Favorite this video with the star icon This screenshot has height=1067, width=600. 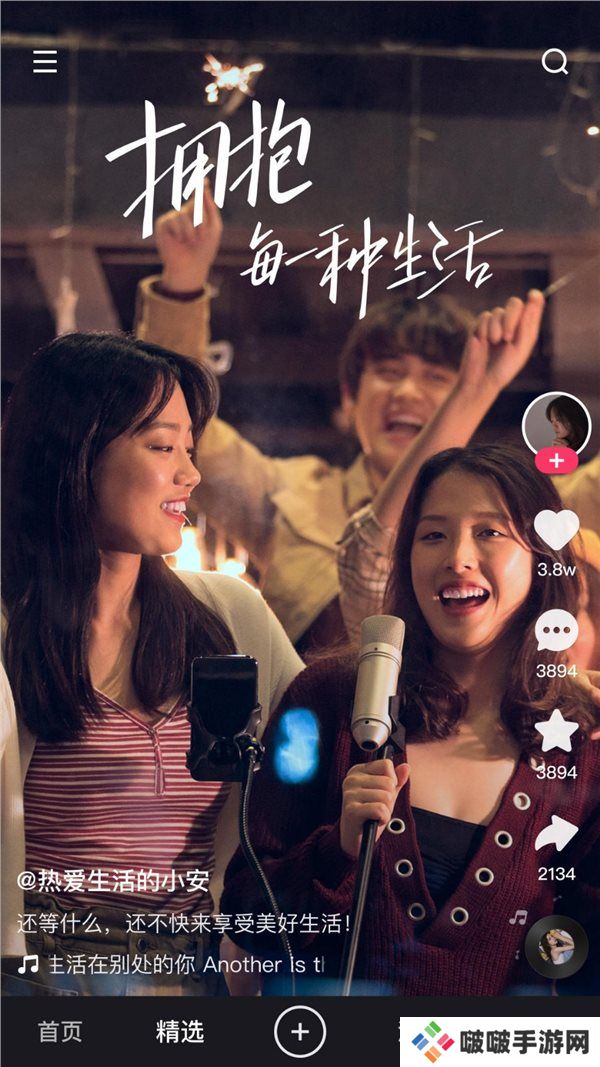click(557, 733)
